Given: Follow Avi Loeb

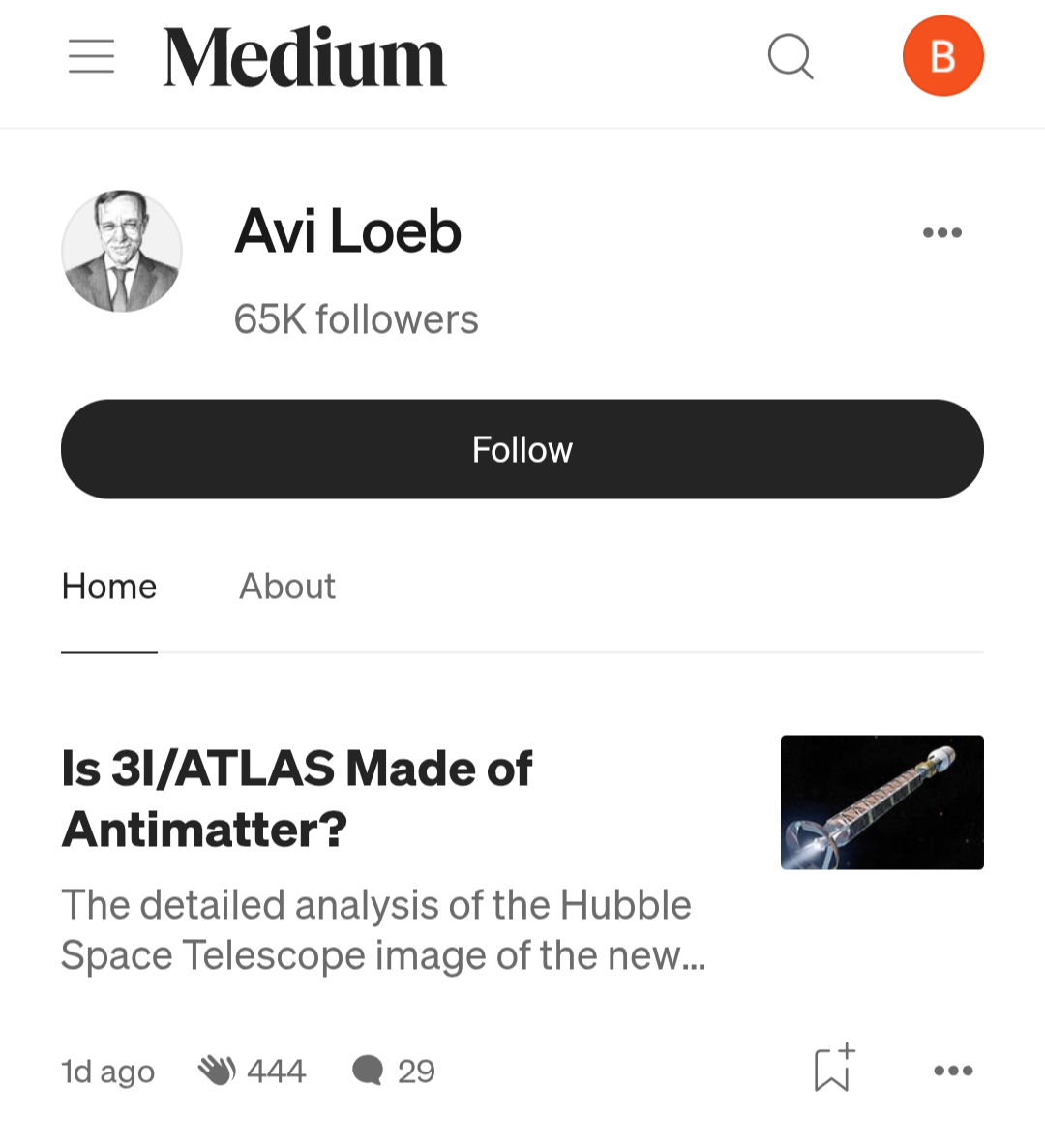Looking at the screenshot, I should click(522, 449).
